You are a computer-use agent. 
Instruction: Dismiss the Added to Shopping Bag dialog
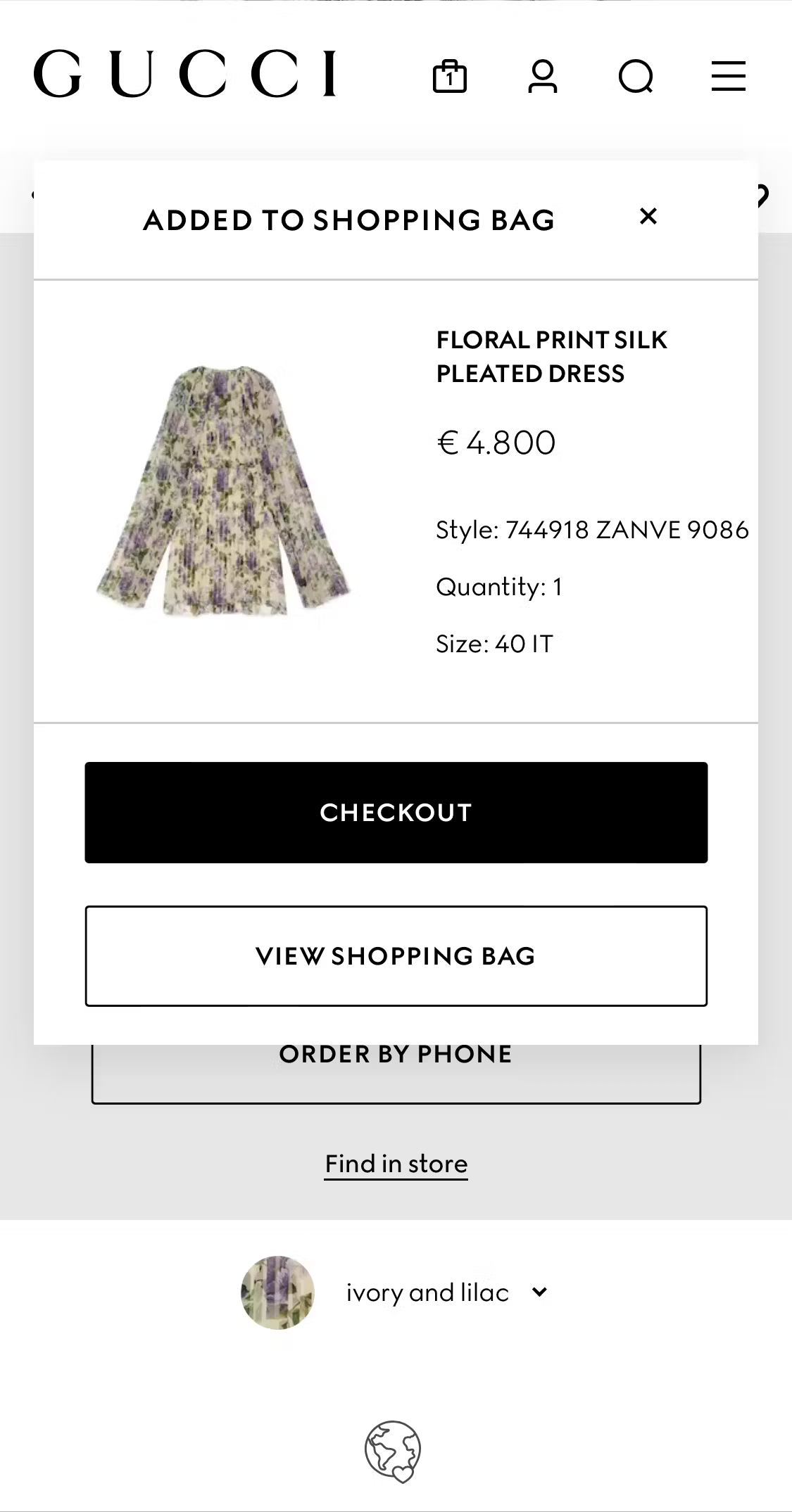[648, 217]
